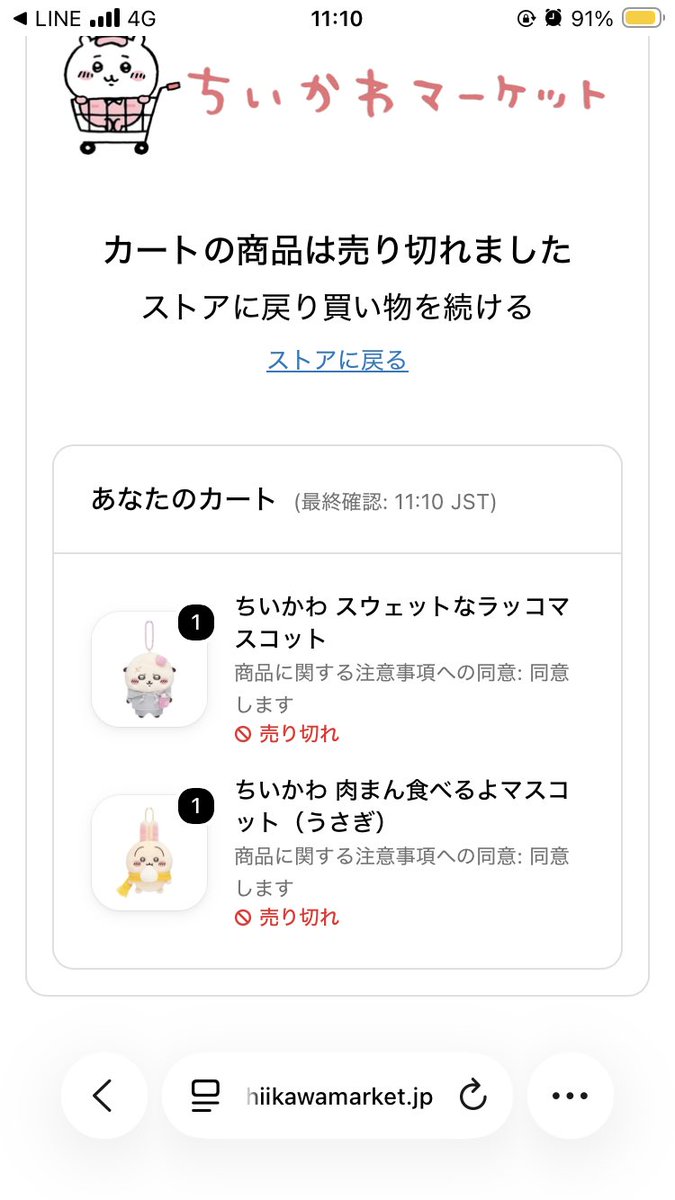Image resolution: width=675 pixels, height=1200 pixels.
Task: Tap the ストアに戻る link
Action: [x=337, y=360]
